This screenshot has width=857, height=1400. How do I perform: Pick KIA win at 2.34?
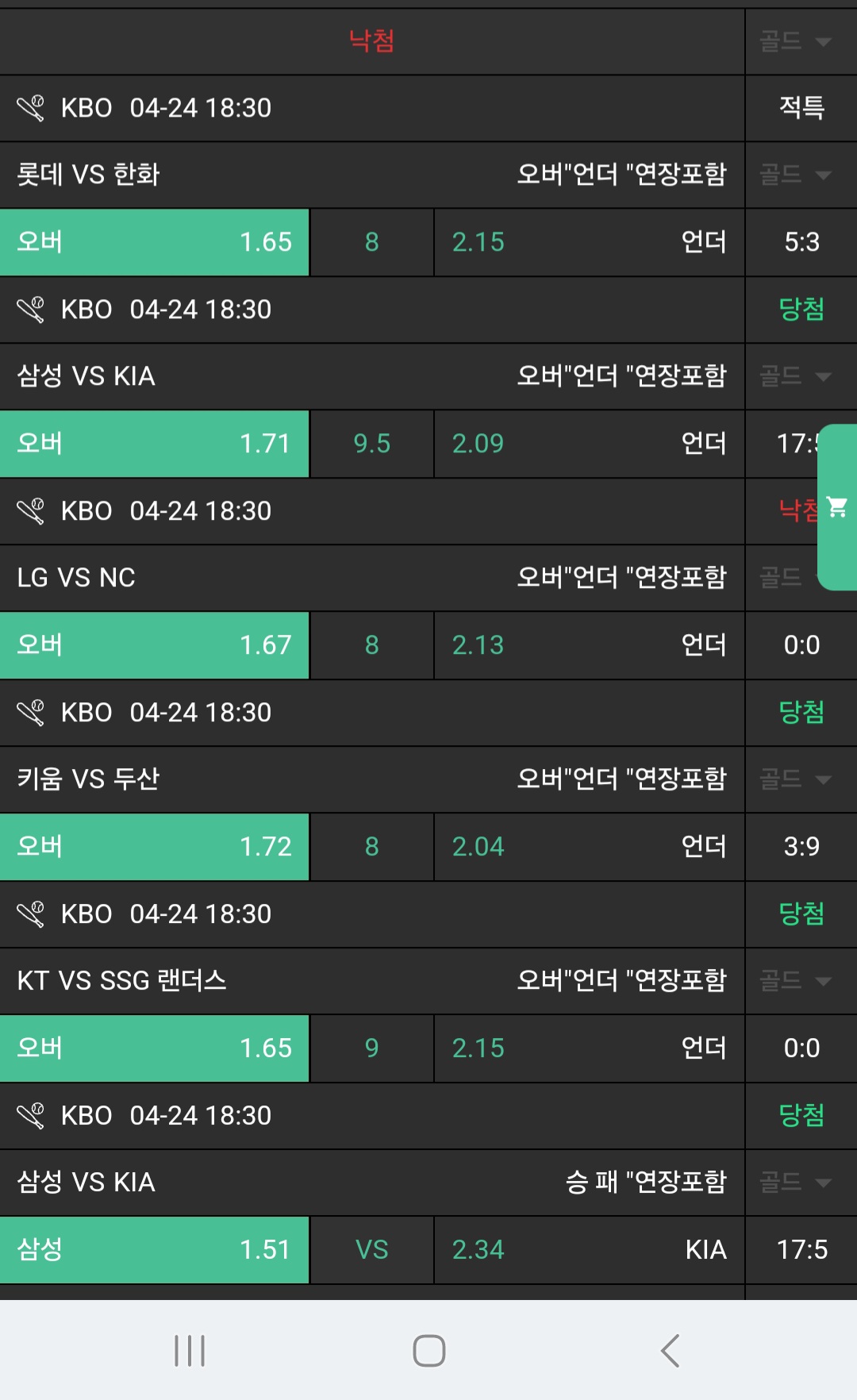click(x=589, y=1250)
